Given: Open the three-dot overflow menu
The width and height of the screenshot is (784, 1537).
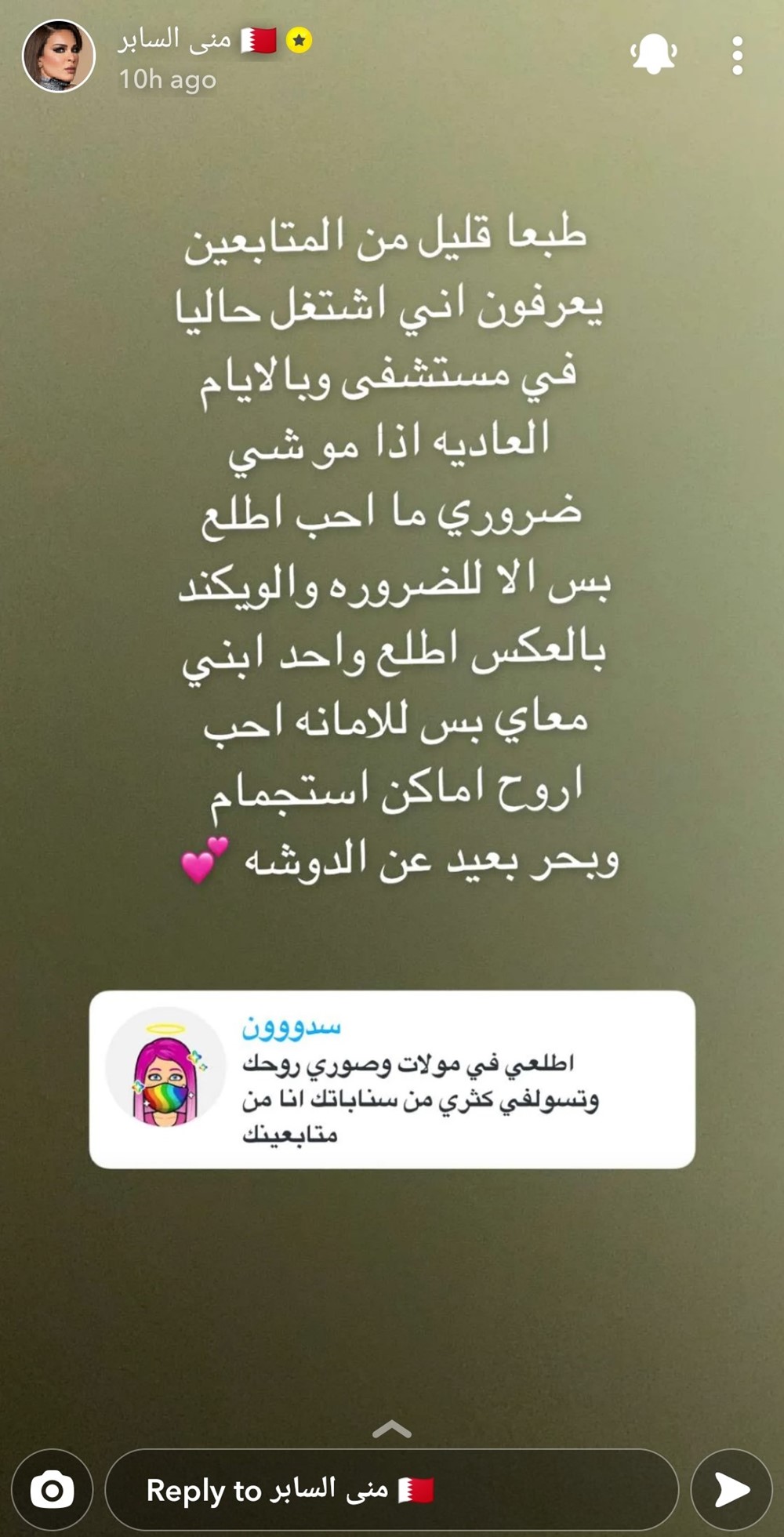Looking at the screenshot, I should (x=737, y=55).
